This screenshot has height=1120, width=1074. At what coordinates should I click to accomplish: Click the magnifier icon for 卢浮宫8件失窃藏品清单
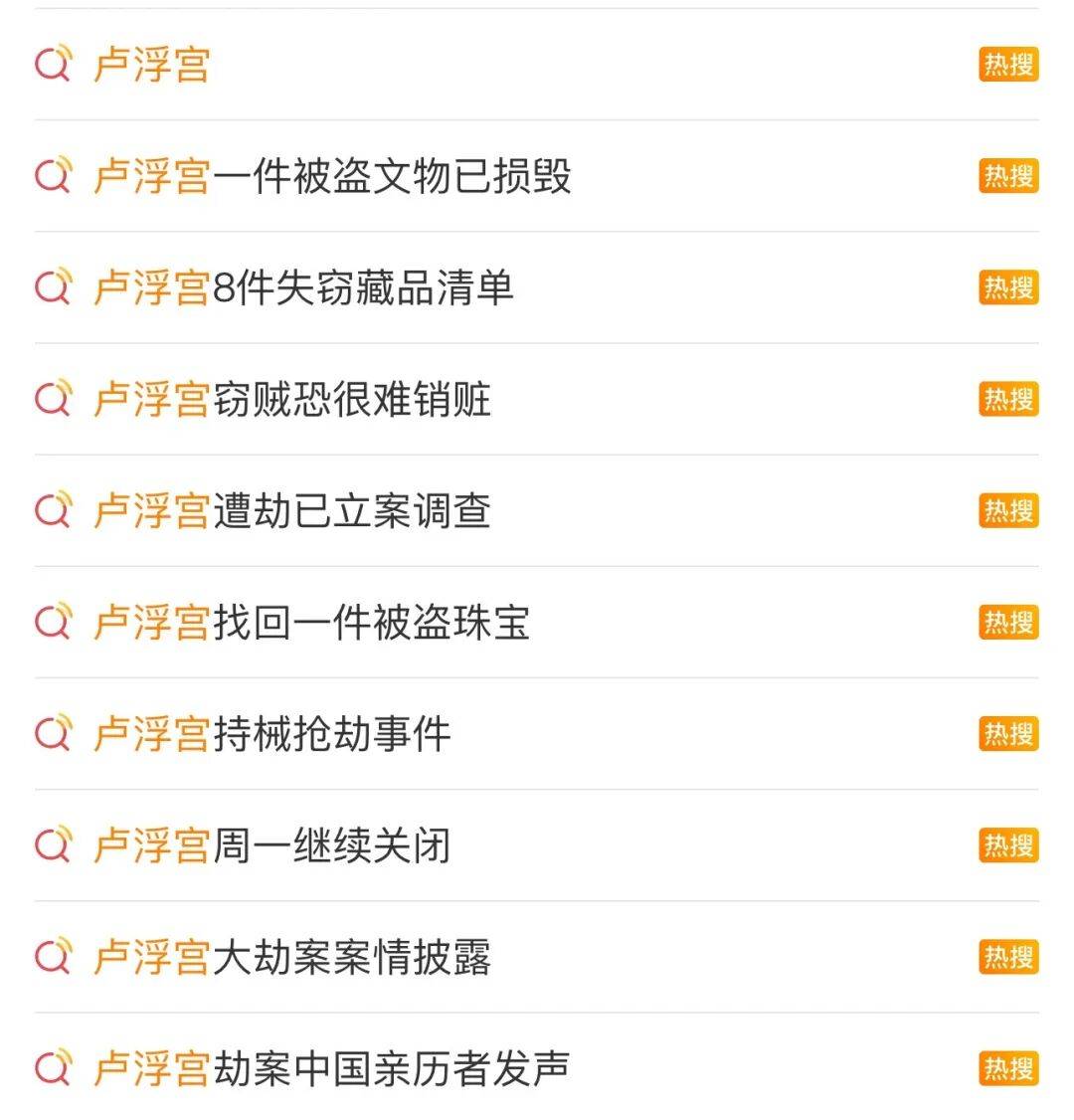pyautogui.click(x=54, y=288)
